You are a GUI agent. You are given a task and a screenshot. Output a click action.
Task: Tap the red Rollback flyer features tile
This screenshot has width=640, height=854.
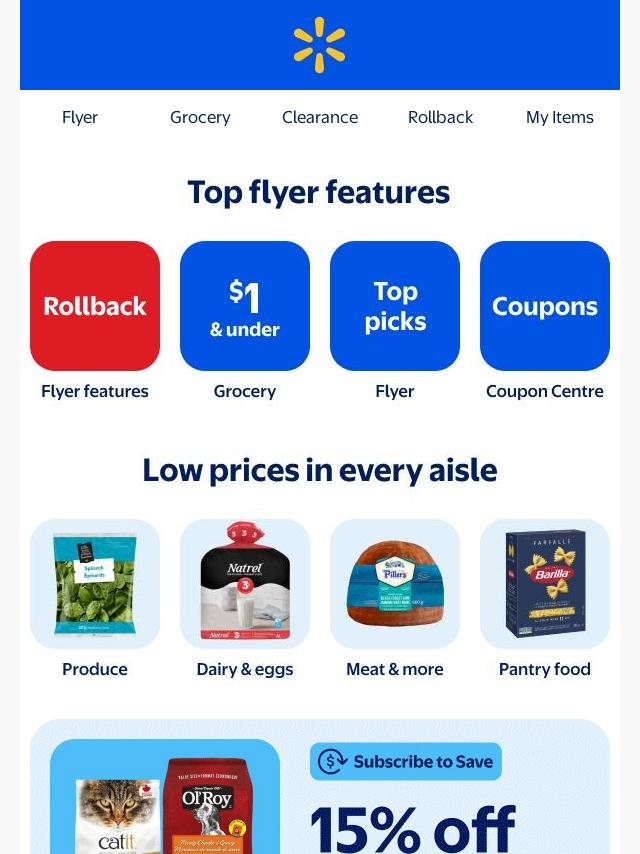95,306
